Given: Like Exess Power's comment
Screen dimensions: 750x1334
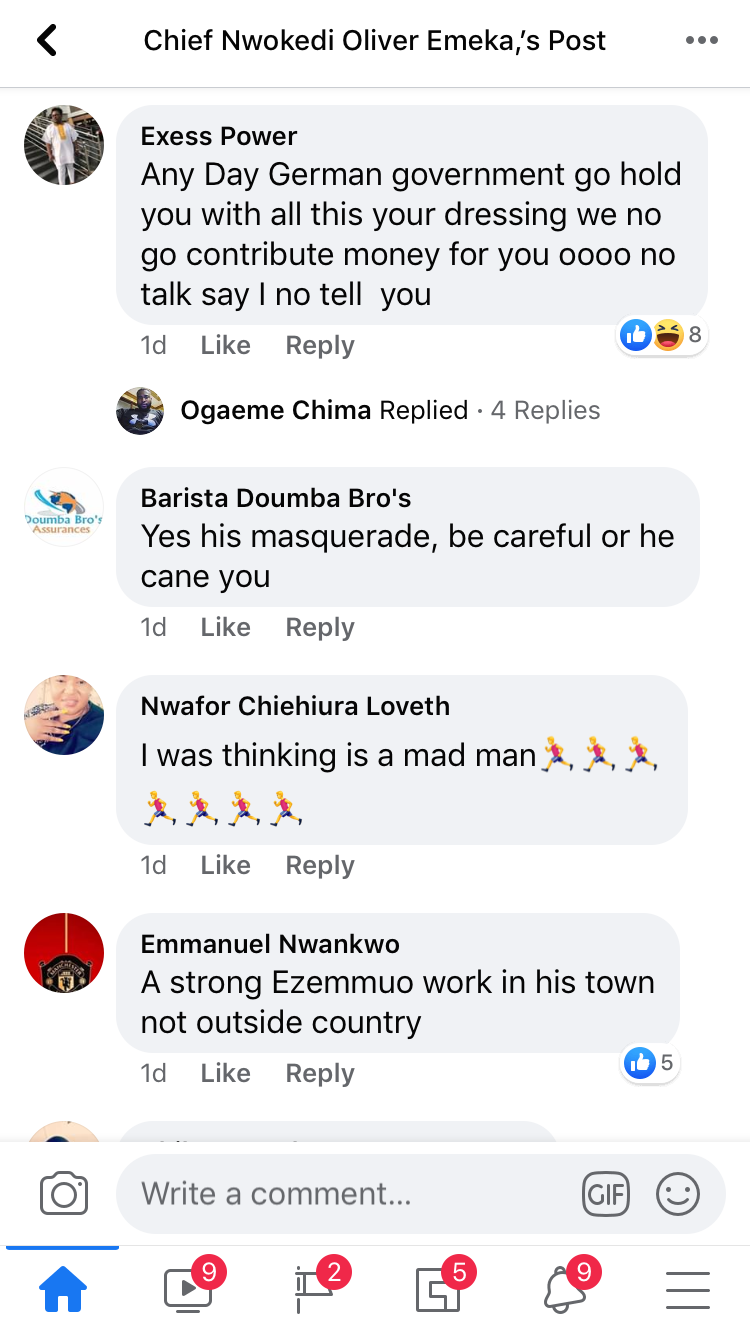Looking at the screenshot, I should point(225,345).
